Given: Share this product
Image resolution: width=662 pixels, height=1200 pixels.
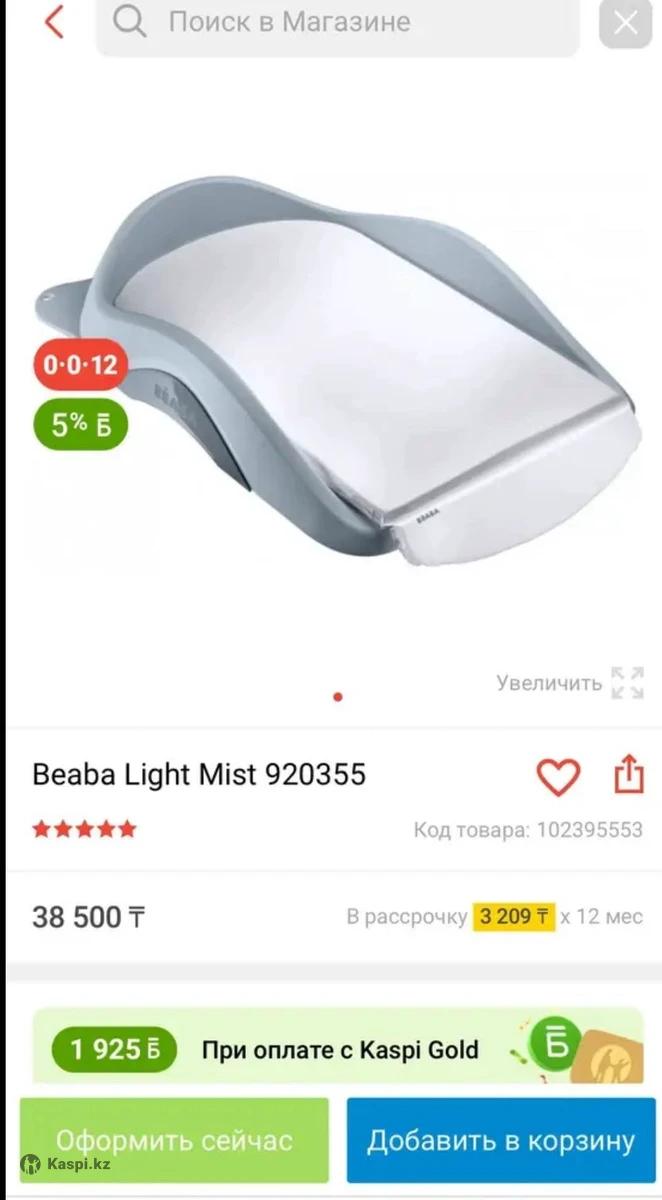Looking at the screenshot, I should pyautogui.click(x=628, y=775).
